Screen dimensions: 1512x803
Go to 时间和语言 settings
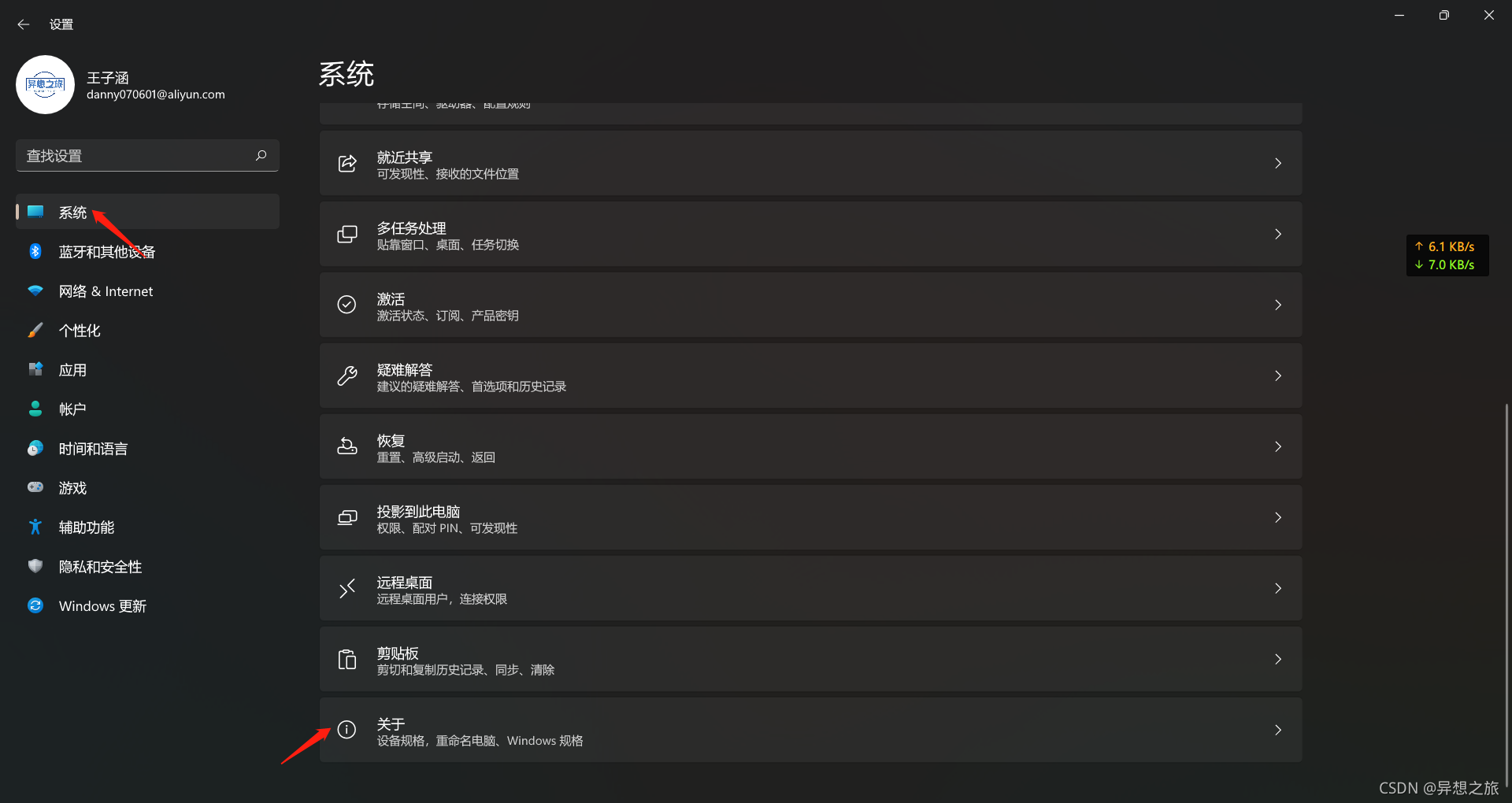click(93, 449)
